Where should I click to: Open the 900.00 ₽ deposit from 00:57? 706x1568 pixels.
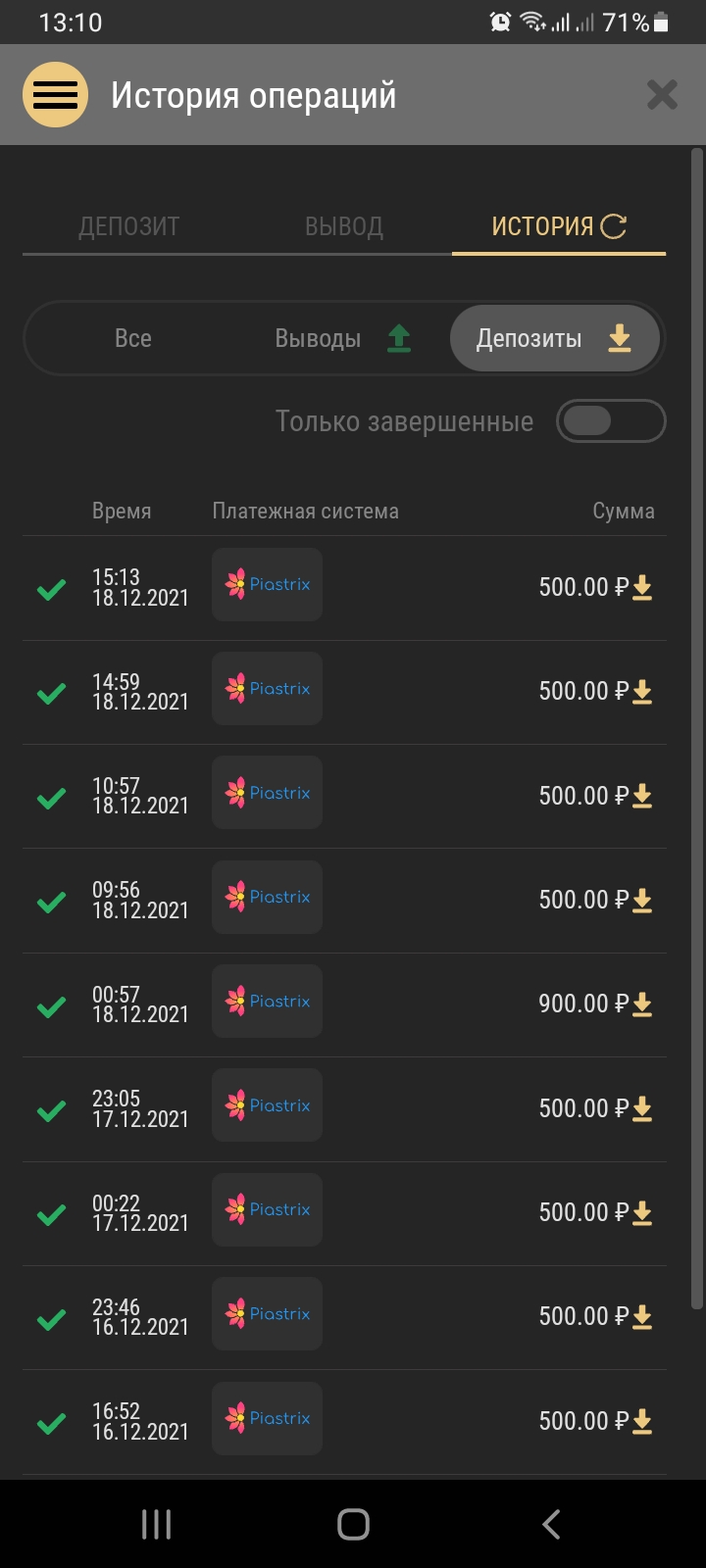[344, 1004]
